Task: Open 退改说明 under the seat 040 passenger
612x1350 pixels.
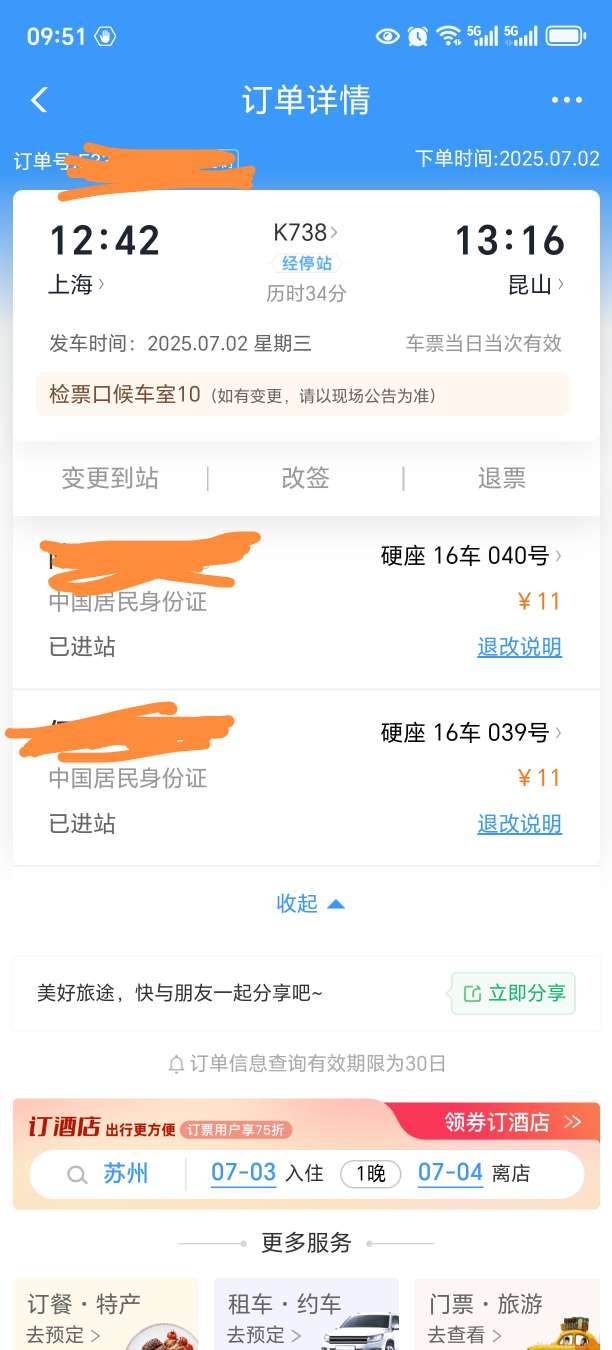Action: pyautogui.click(x=519, y=647)
